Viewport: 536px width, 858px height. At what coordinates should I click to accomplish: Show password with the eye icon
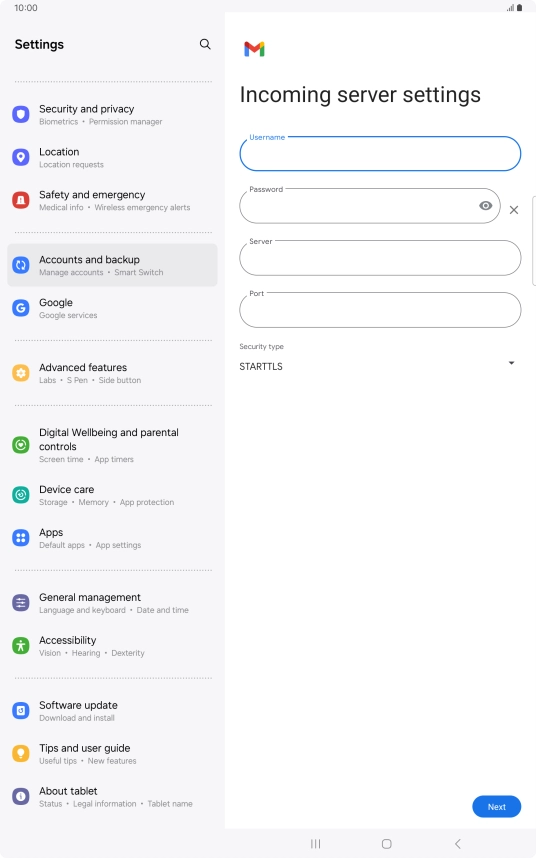click(485, 206)
